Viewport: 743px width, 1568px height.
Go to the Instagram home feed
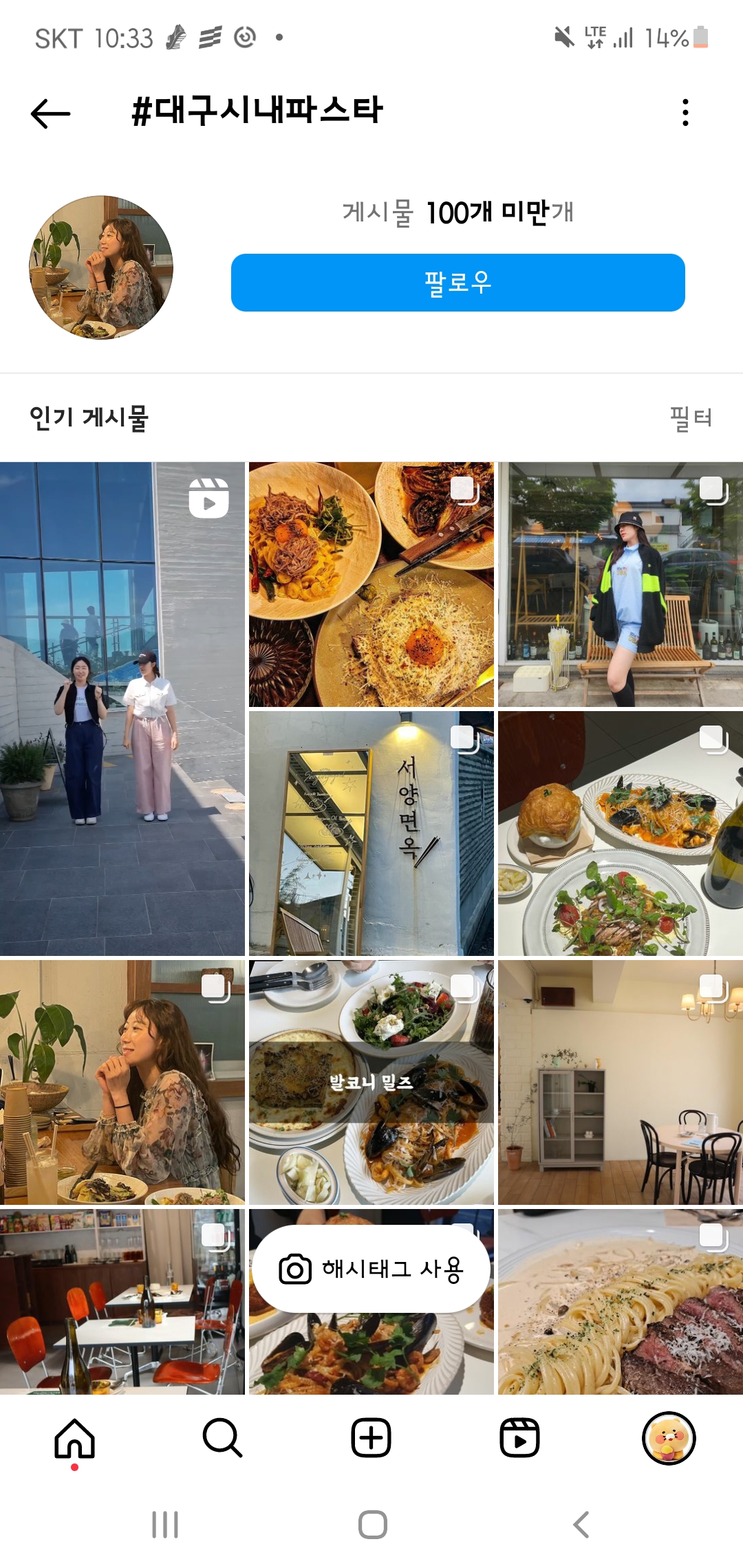pyautogui.click(x=74, y=1438)
